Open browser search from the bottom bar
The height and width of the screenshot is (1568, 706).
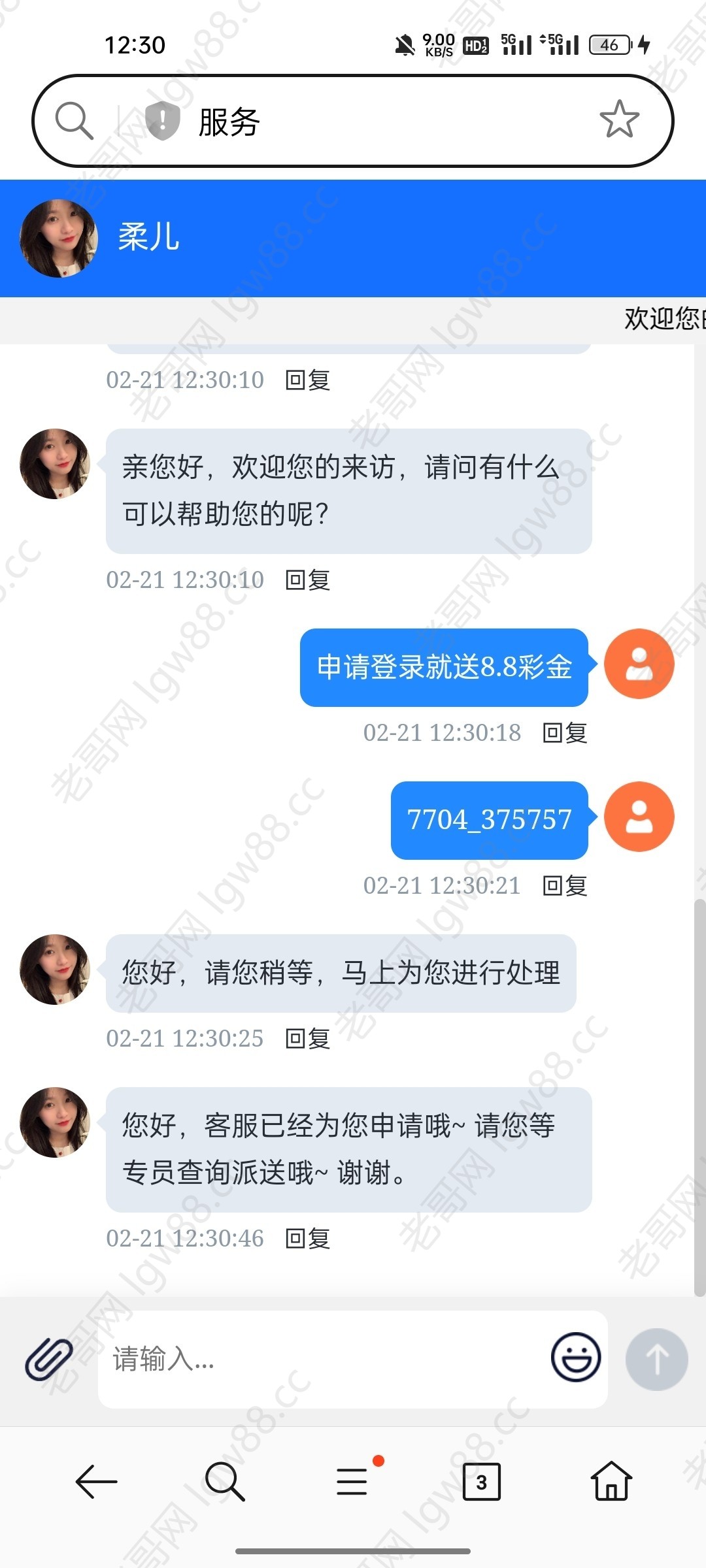click(x=224, y=1482)
